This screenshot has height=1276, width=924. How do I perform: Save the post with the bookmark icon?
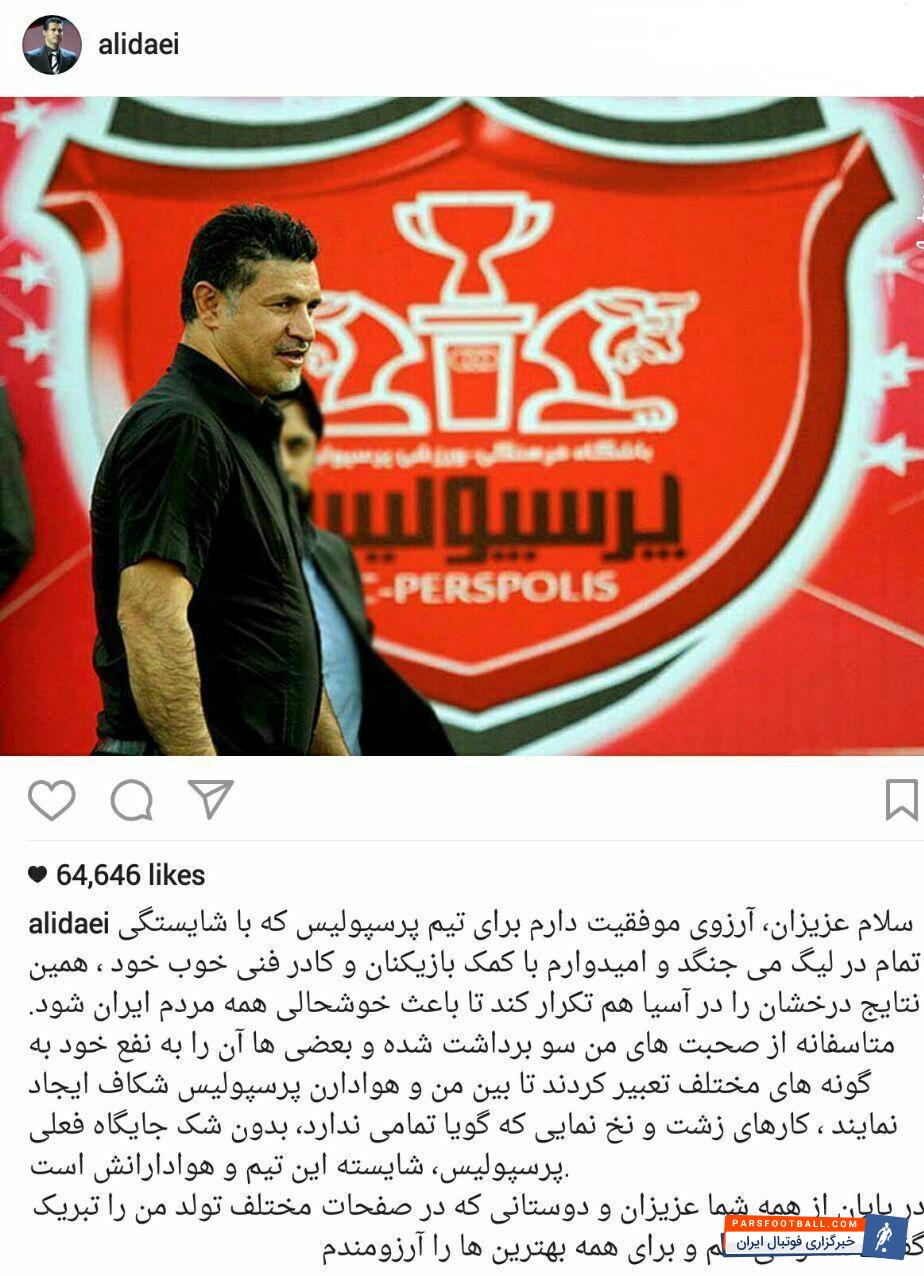tap(901, 800)
